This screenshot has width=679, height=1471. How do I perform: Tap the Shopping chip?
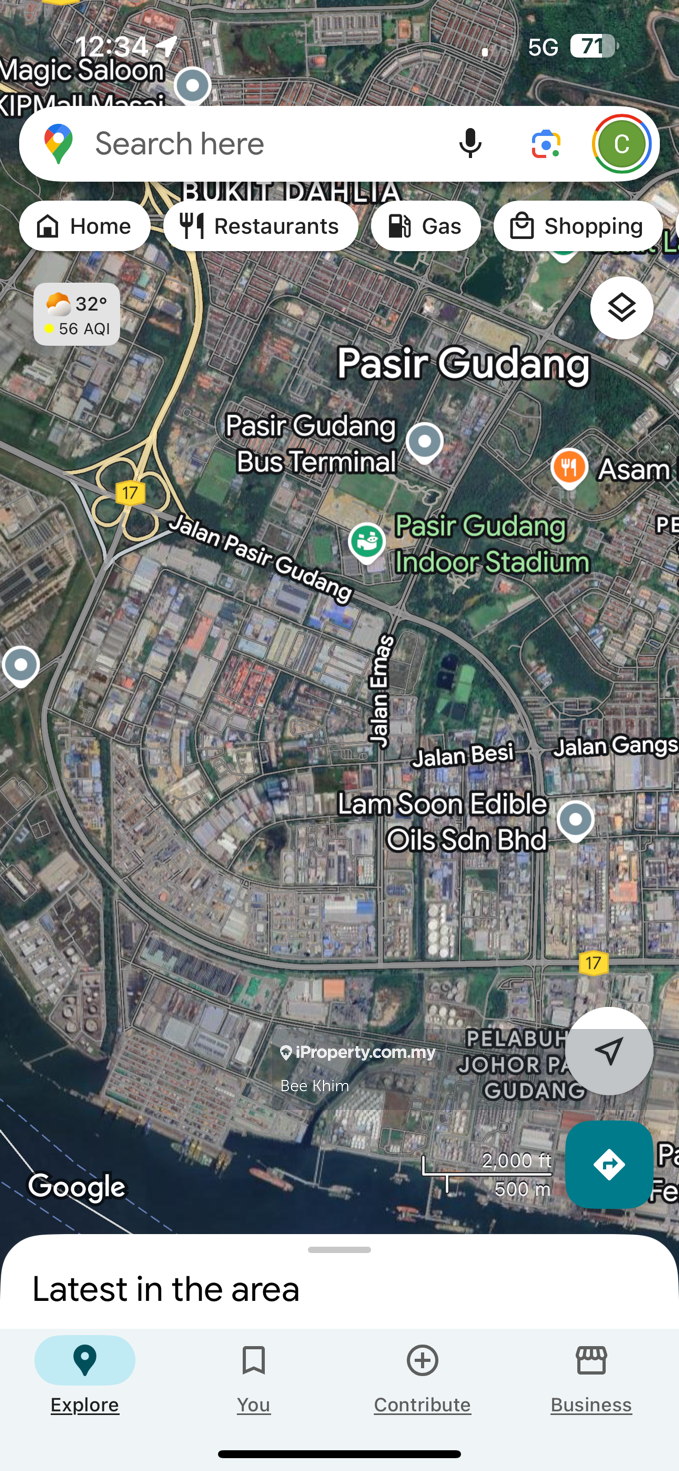coord(577,226)
